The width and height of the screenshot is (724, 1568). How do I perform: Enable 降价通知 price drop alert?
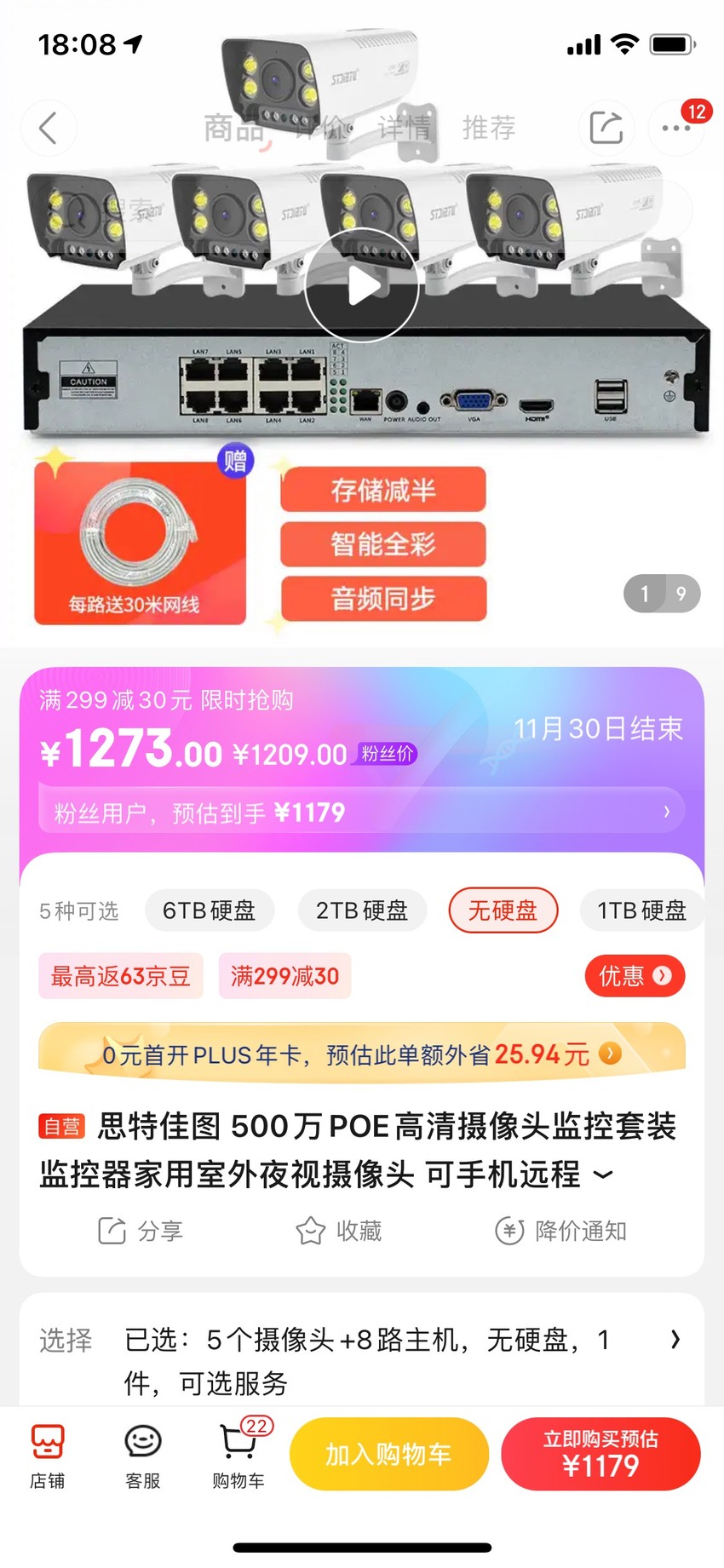click(560, 1231)
